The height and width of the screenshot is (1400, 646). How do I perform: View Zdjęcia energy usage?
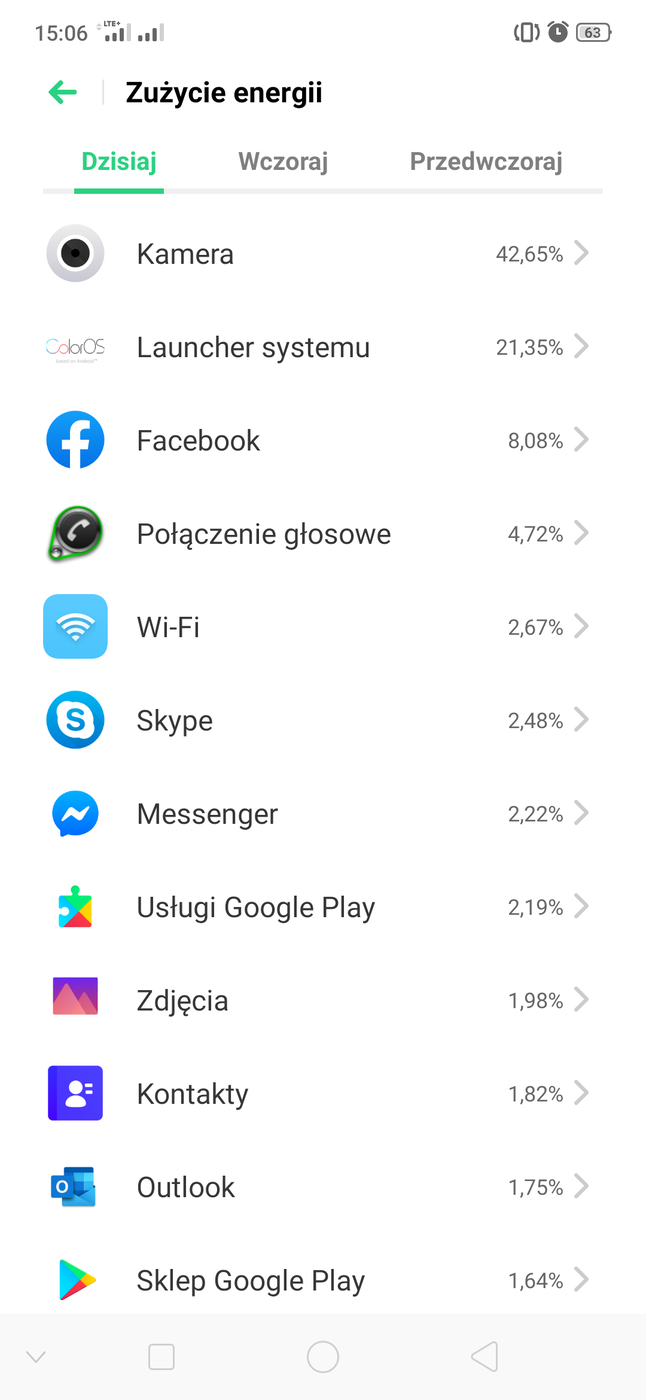322,1000
